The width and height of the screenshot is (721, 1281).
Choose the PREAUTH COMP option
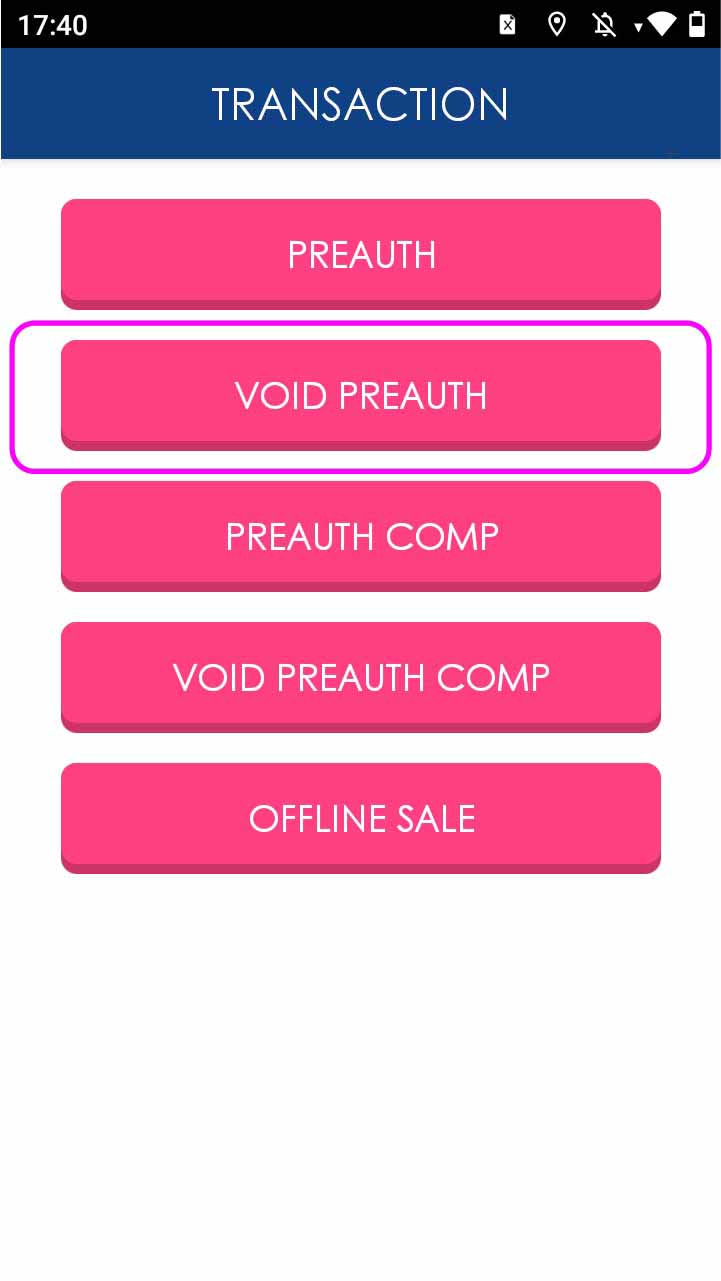click(360, 536)
